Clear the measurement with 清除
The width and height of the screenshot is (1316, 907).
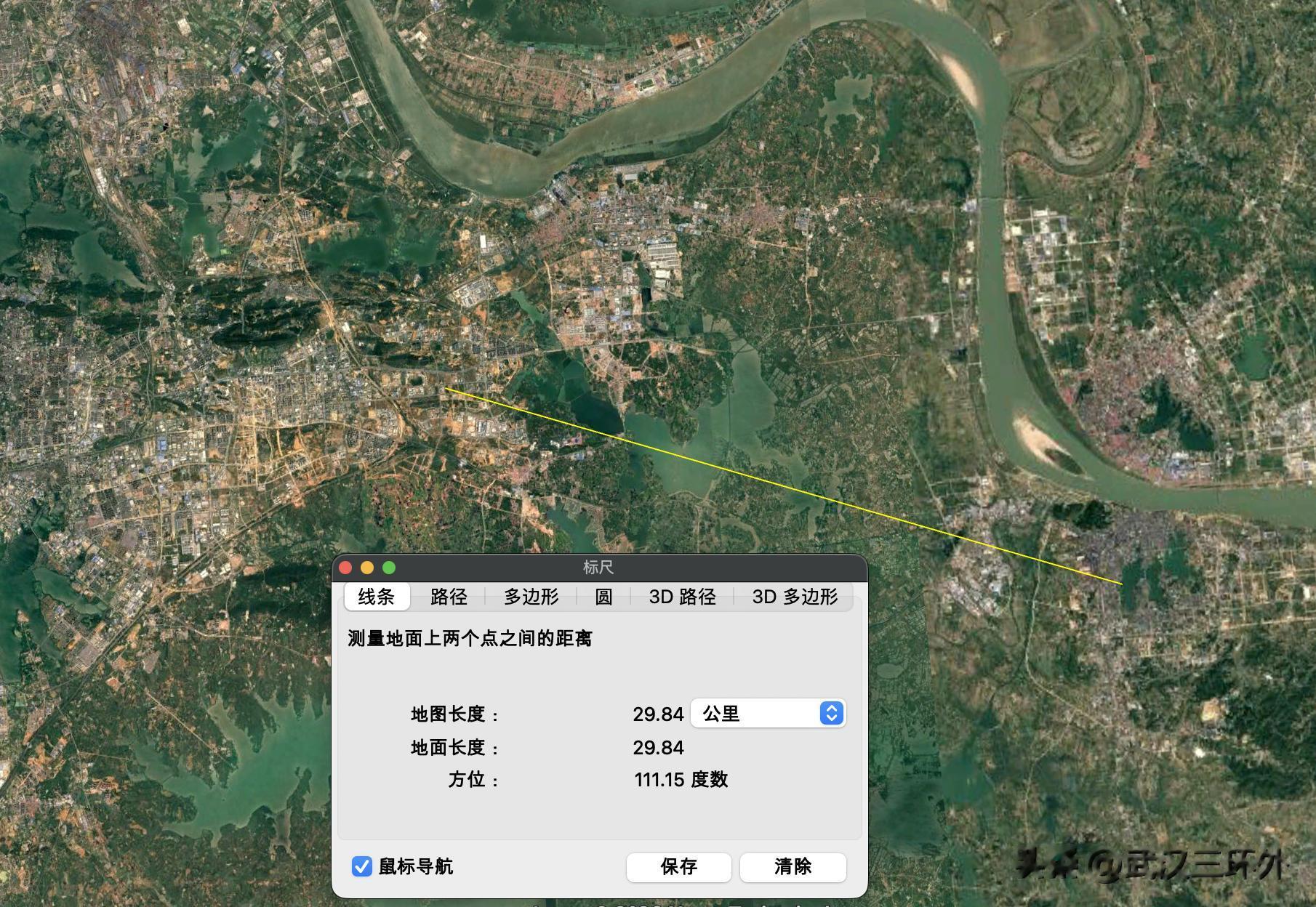[x=793, y=866]
